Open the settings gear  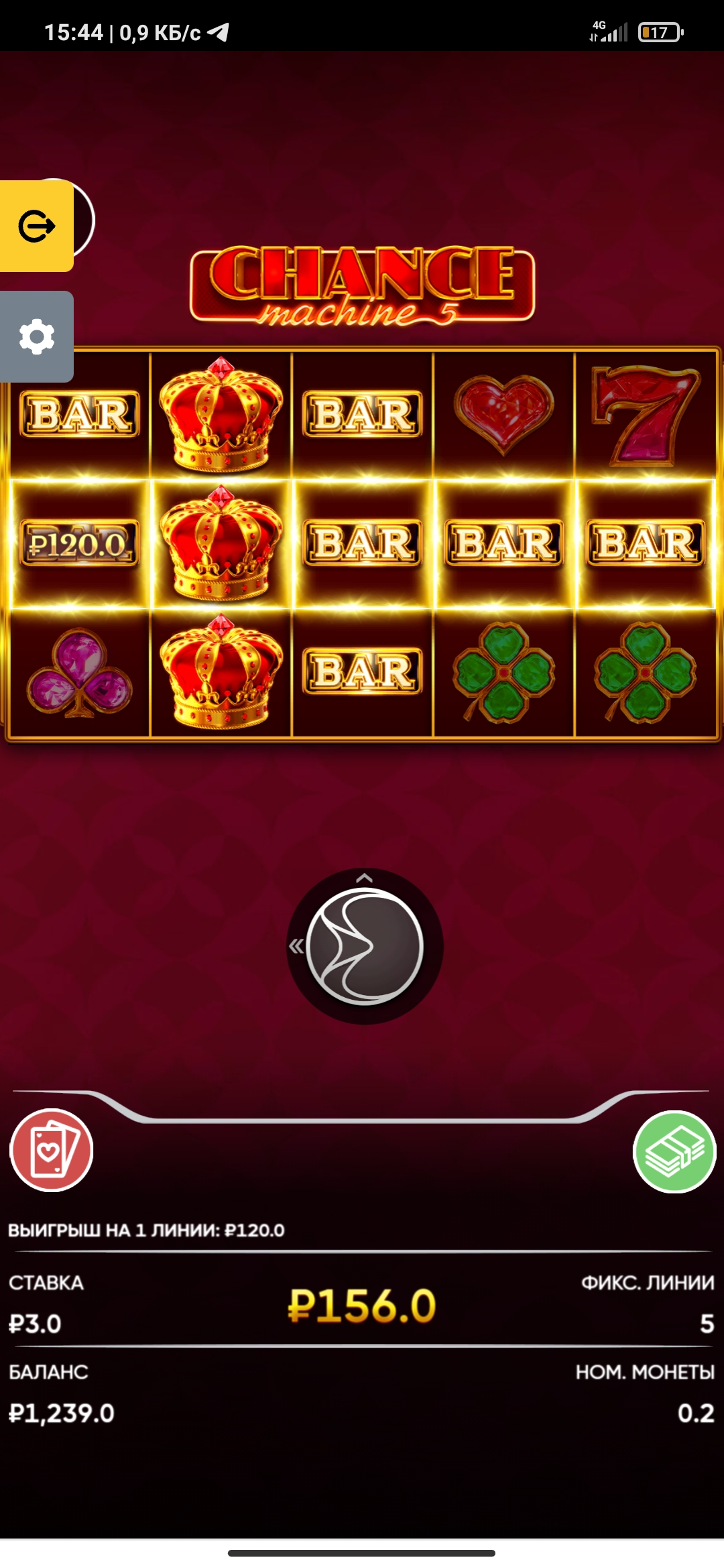[36, 336]
